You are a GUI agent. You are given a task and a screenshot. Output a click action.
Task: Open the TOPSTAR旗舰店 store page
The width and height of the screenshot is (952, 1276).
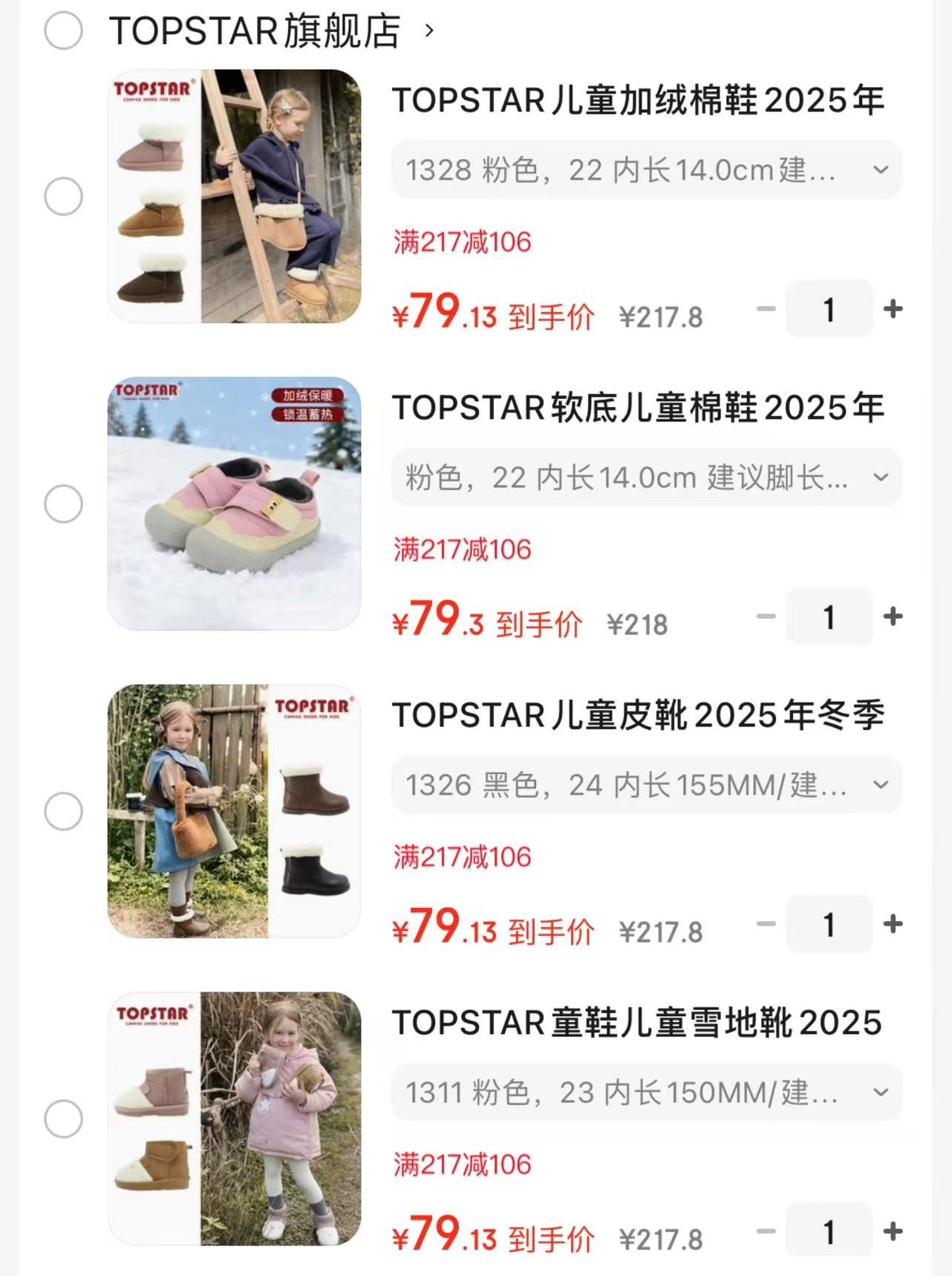tap(255, 31)
